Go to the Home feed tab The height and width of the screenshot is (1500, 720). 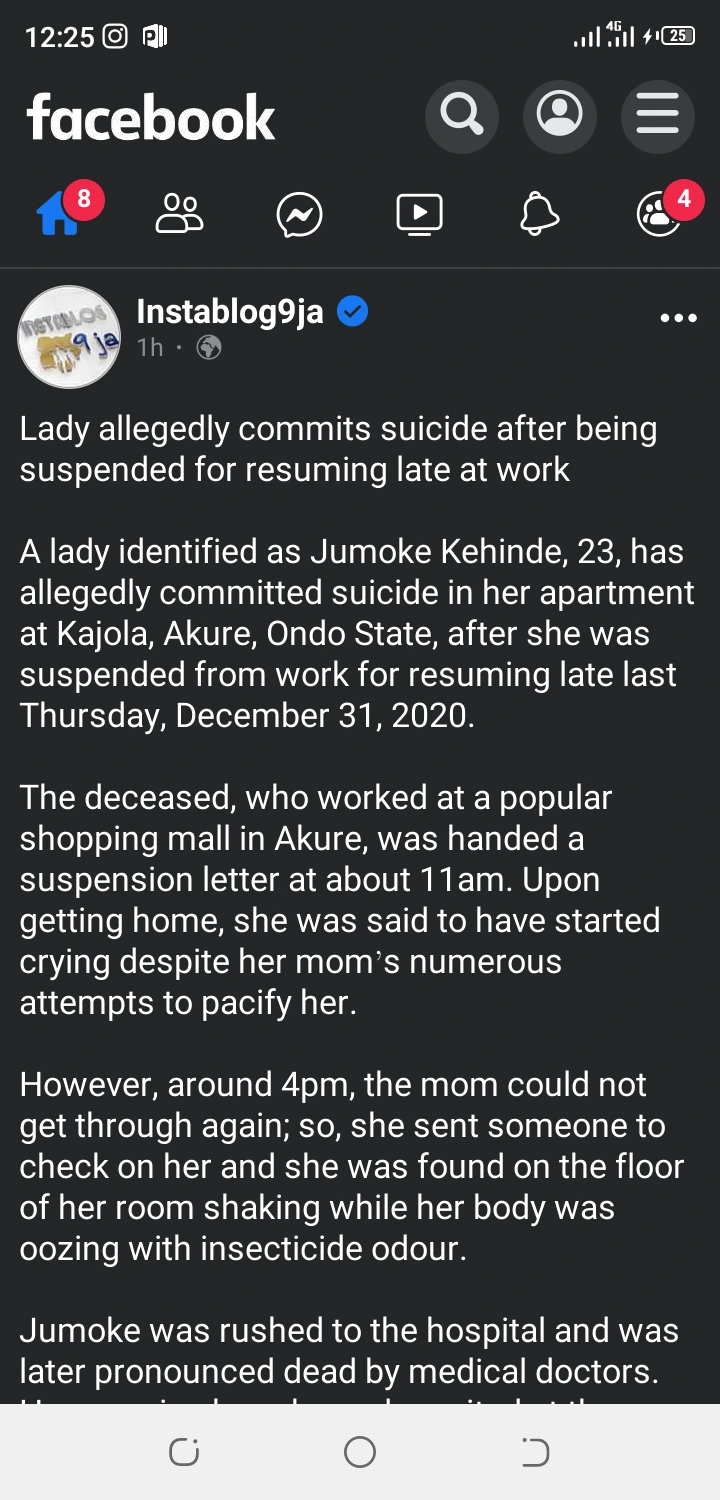pyautogui.click(x=60, y=213)
